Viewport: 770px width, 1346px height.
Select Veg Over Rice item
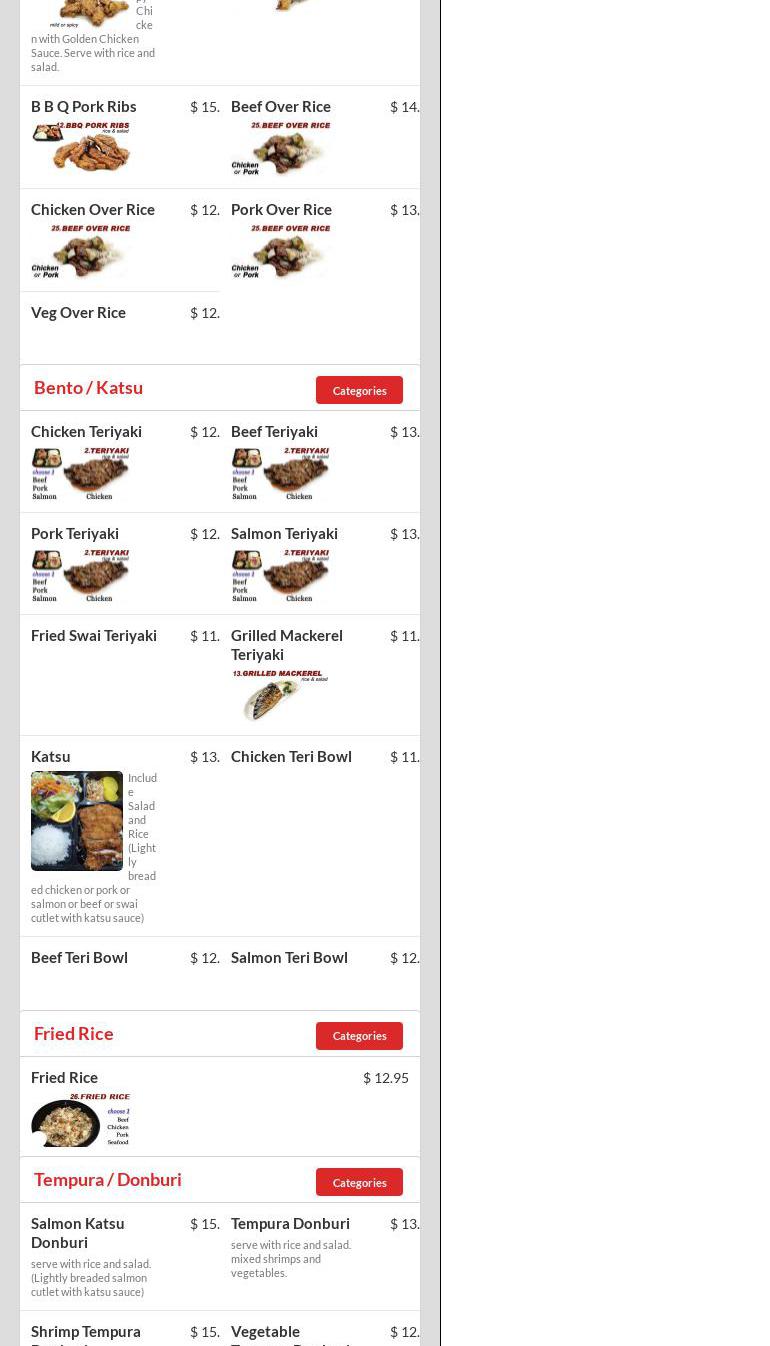pos(78,313)
